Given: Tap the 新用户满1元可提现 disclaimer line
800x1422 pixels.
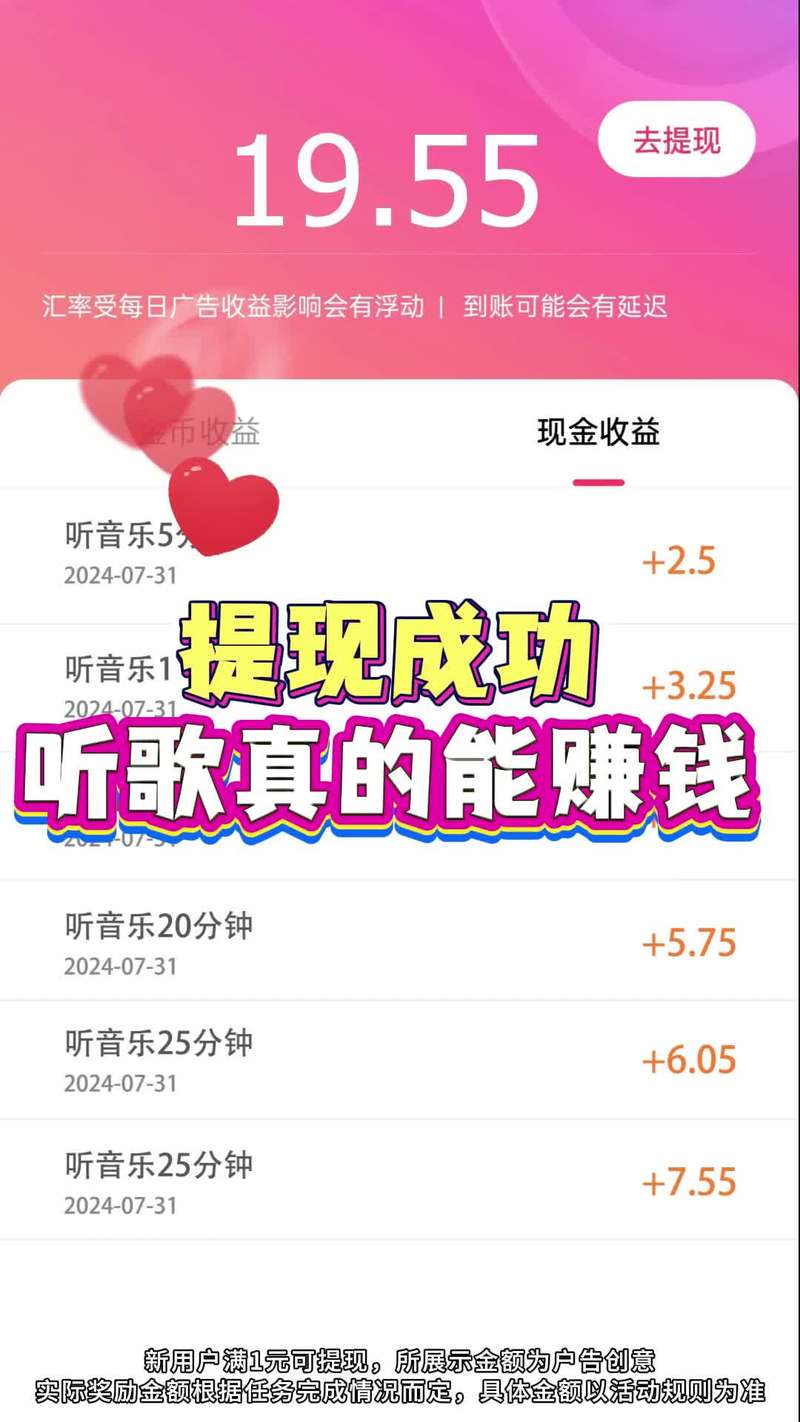Looking at the screenshot, I should pos(400,1357).
